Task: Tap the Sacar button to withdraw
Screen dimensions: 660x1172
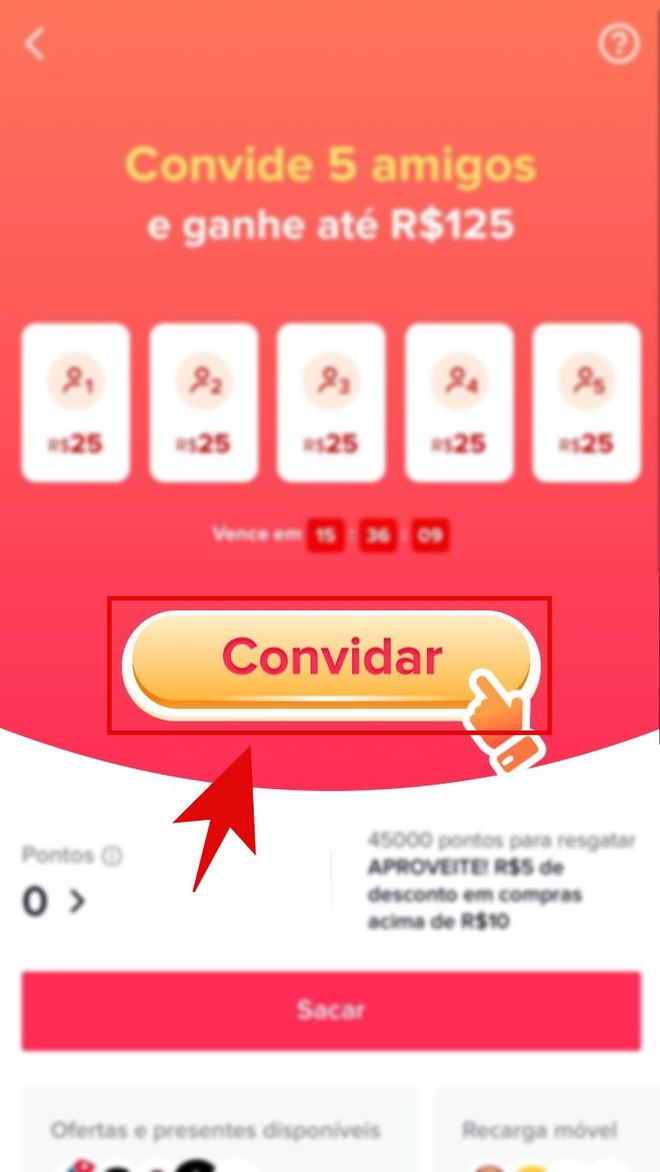Action: [330, 1010]
